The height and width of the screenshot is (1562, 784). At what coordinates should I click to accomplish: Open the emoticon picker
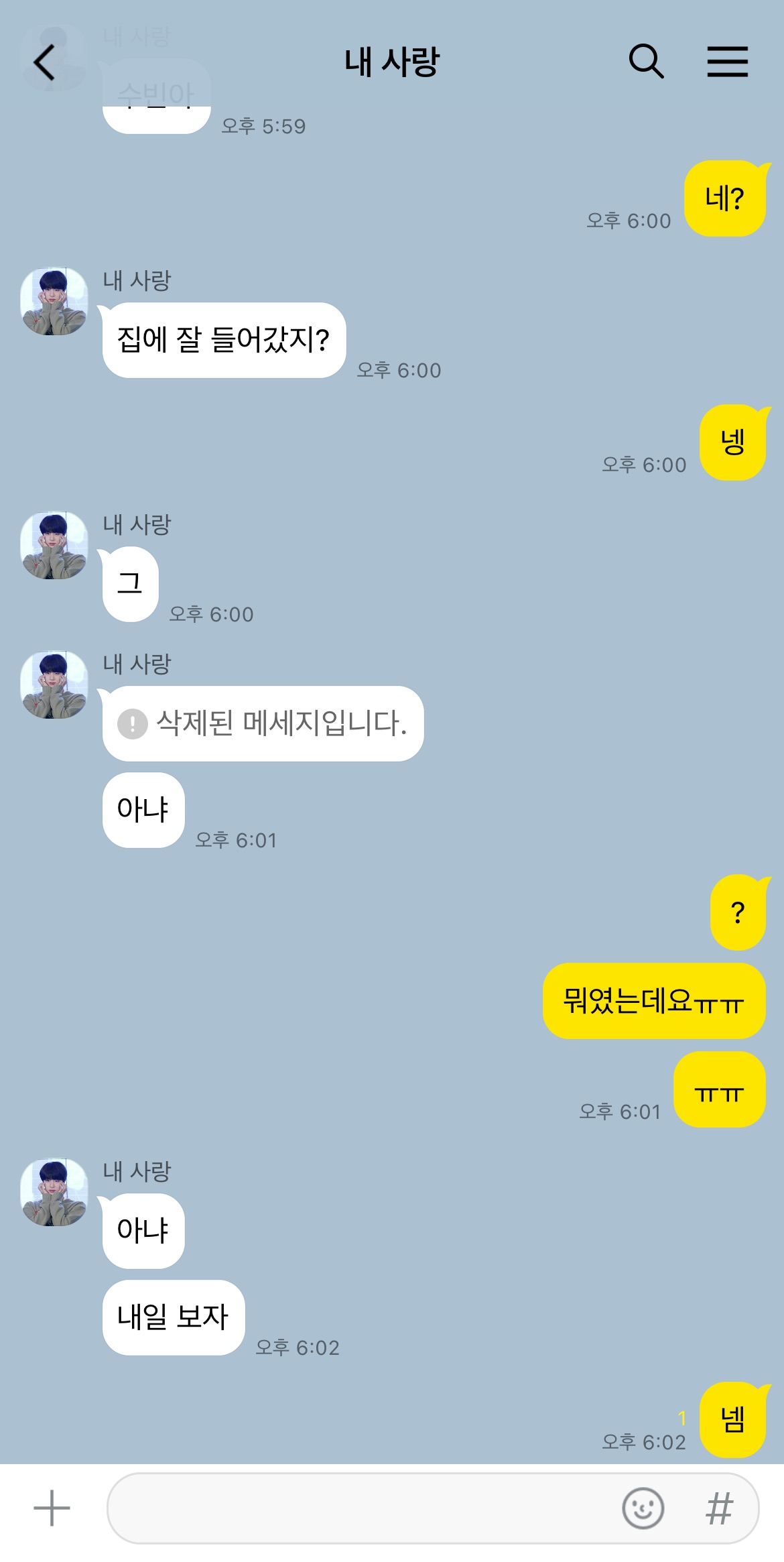(643, 1508)
